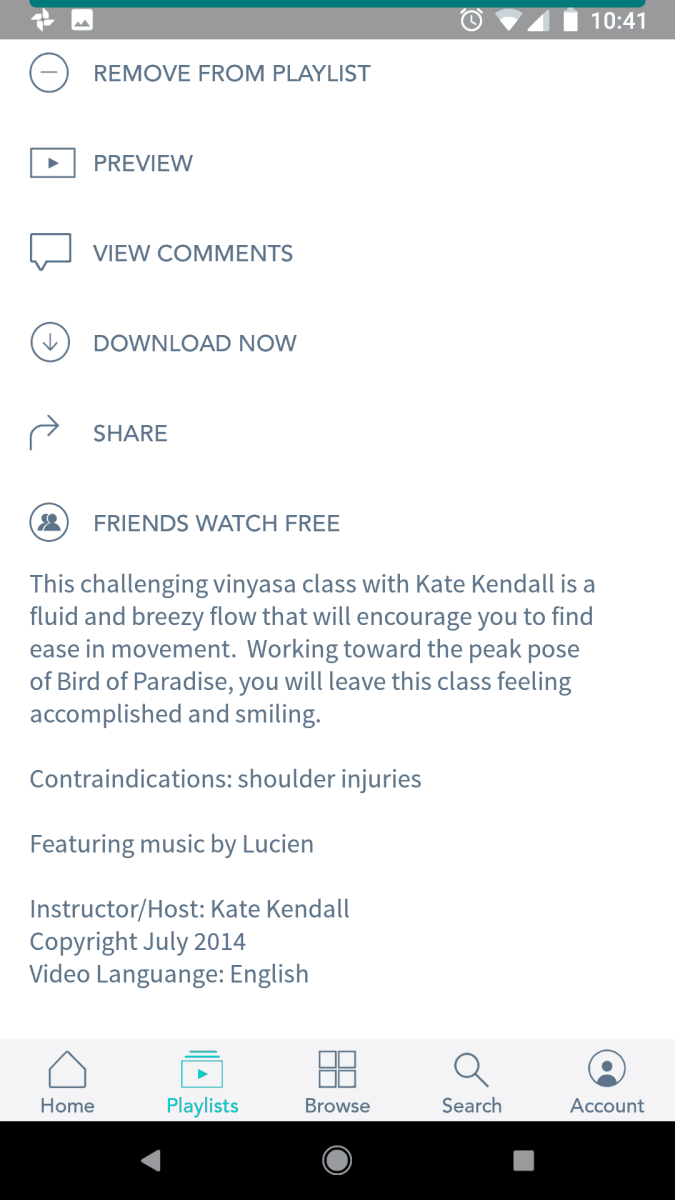Switch to the Browse tab
Image resolution: width=675 pixels, height=1200 pixels.
click(337, 1081)
